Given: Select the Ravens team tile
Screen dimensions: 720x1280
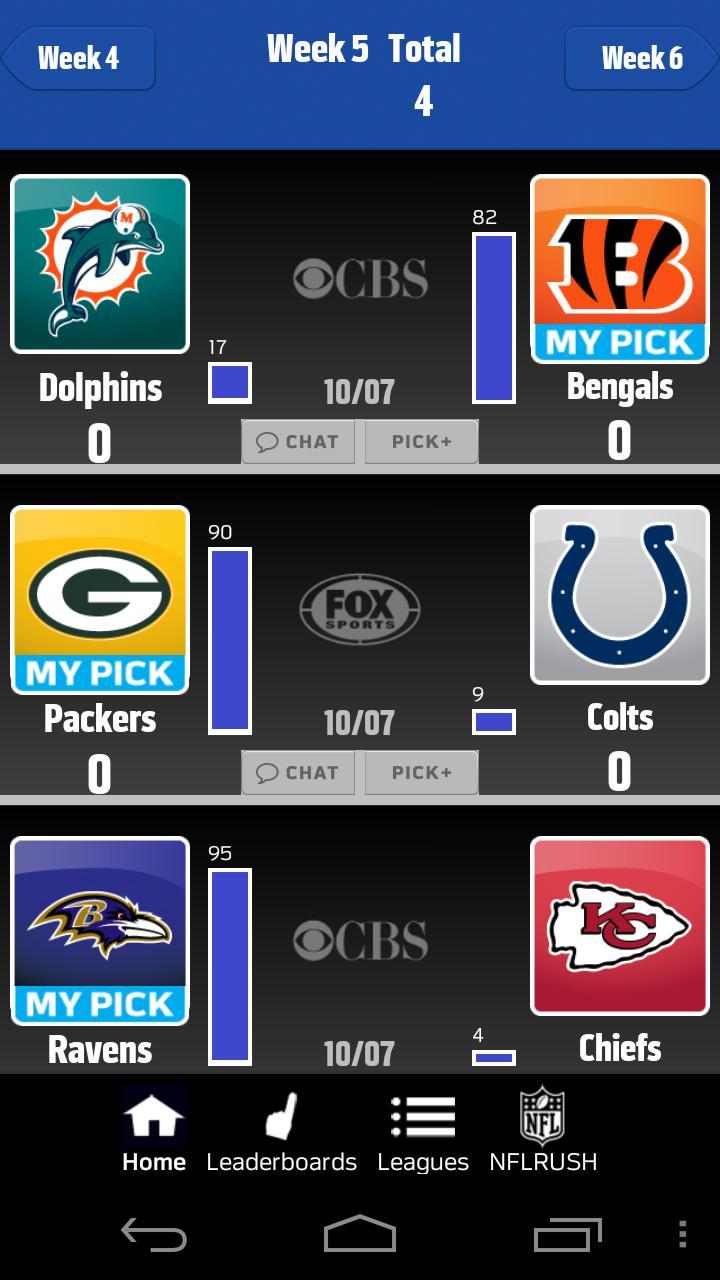Looking at the screenshot, I should click(x=100, y=930).
